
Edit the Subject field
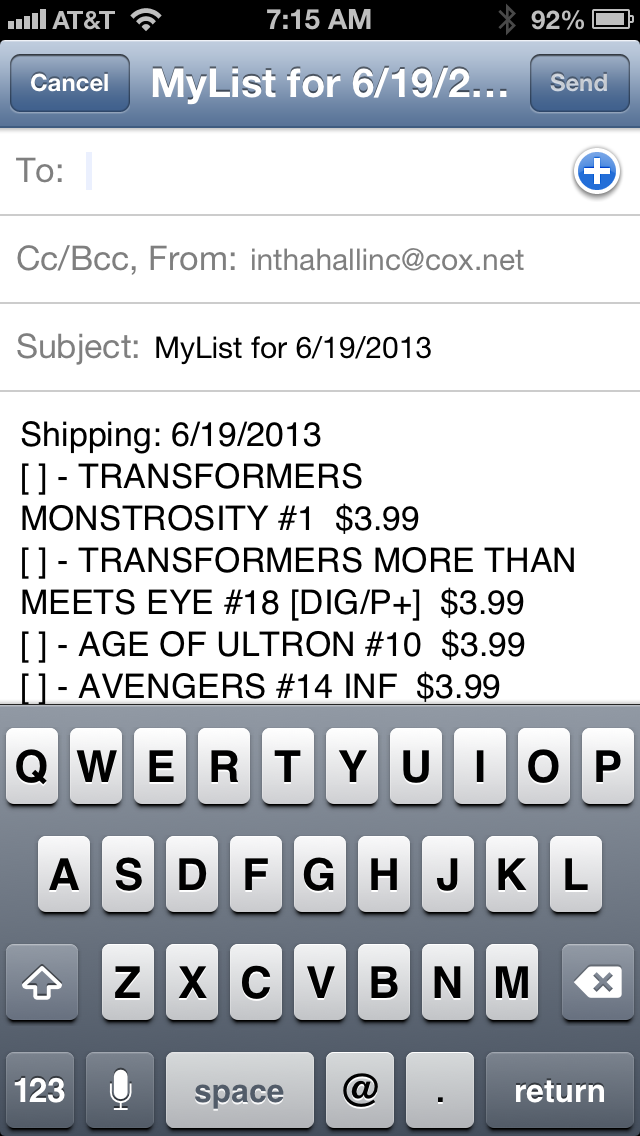pyautogui.click(x=320, y=348)
